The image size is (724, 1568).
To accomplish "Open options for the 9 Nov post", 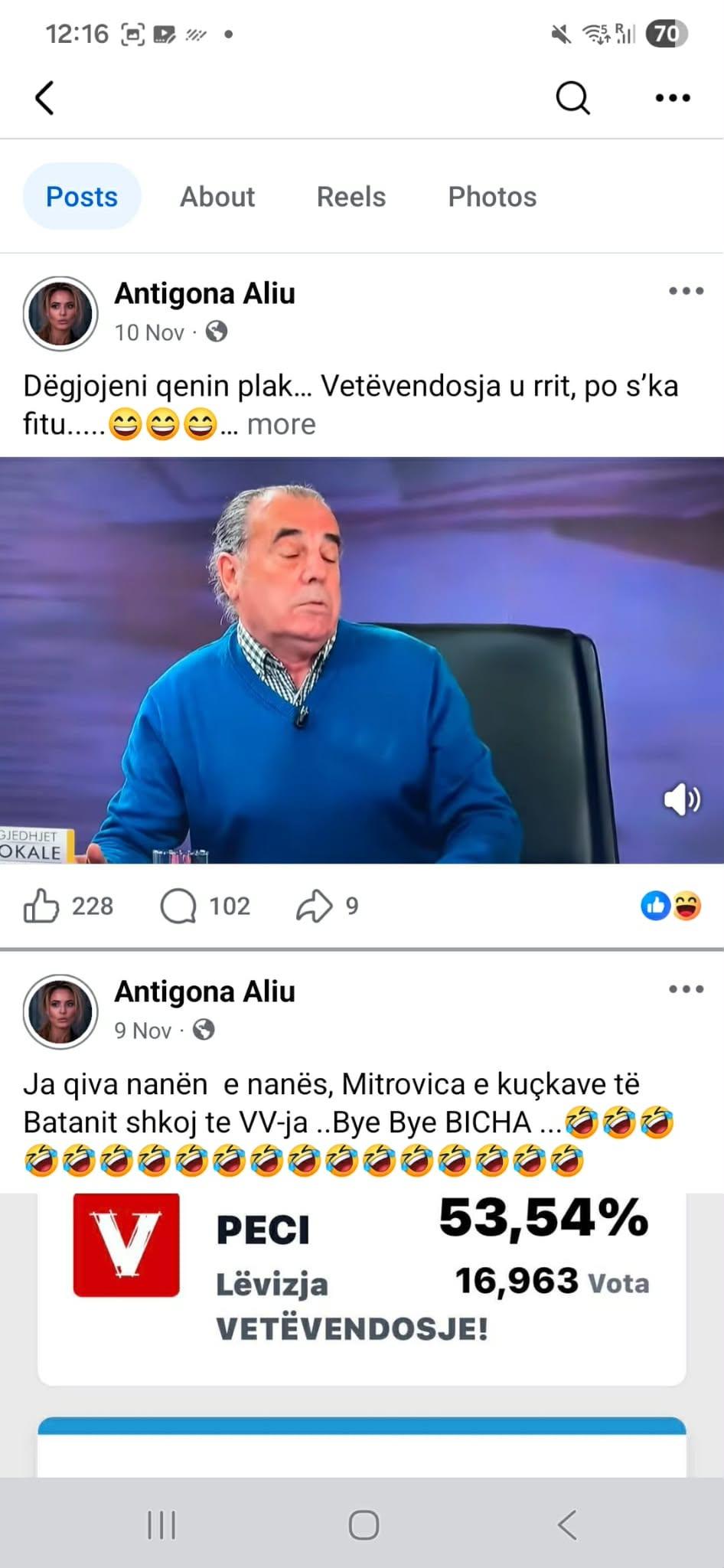I will coord(686,989).
